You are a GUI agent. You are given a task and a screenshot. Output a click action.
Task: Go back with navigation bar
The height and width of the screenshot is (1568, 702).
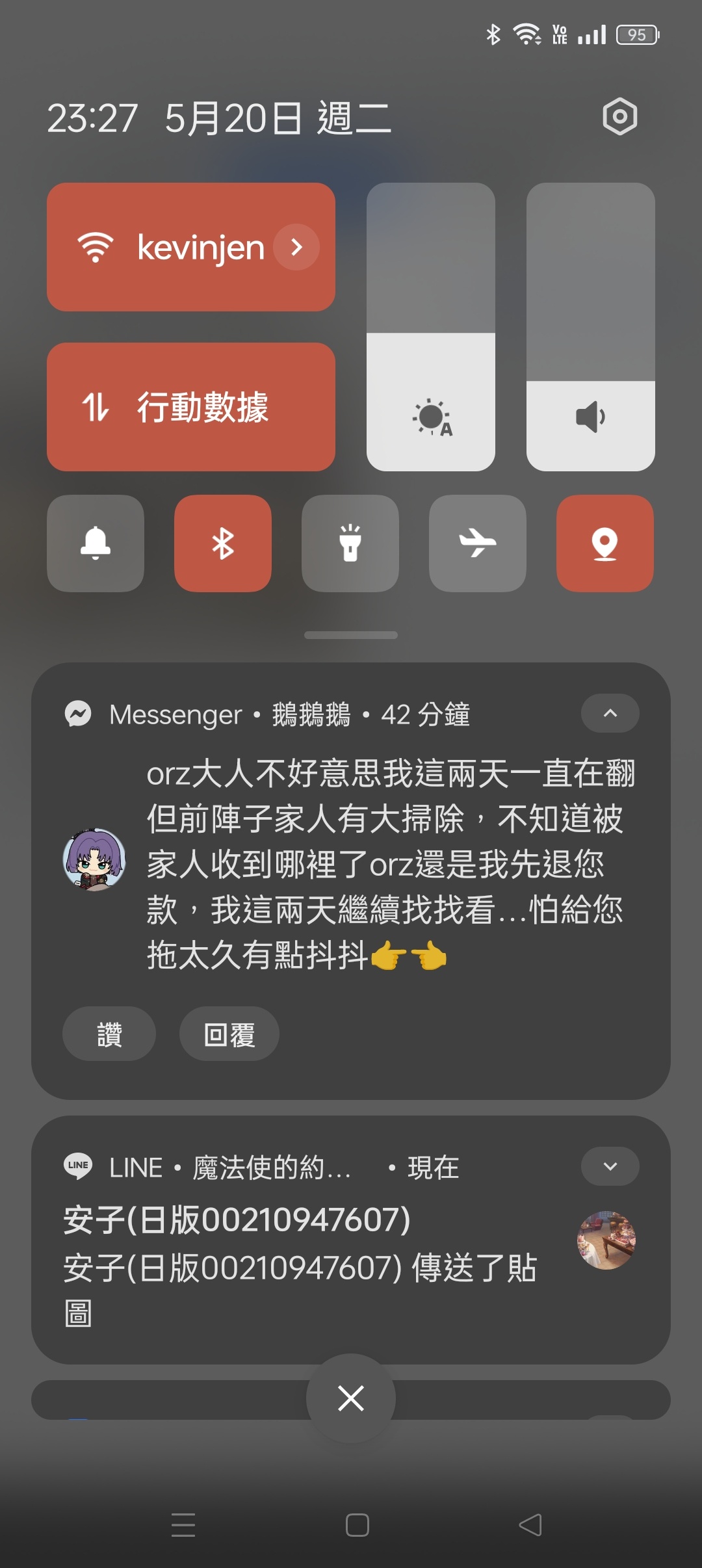530,1525
